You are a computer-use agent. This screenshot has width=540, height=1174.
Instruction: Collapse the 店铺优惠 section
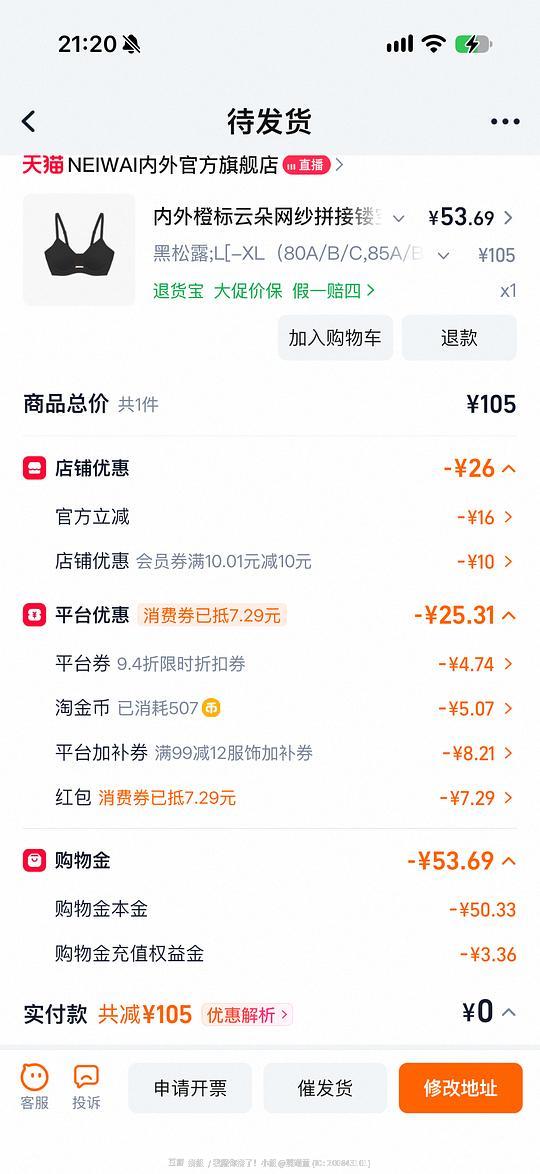click(x=509, y=469)
